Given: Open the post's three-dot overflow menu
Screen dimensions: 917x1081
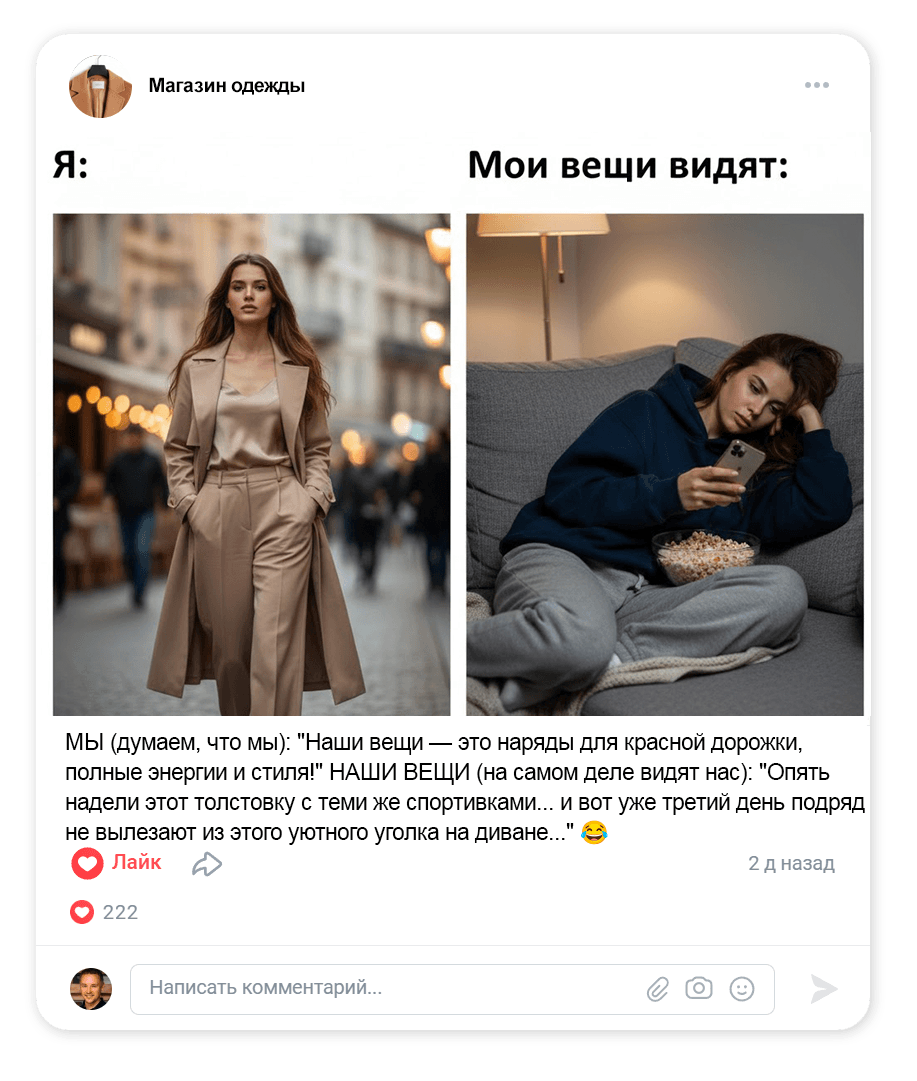Looking at the screenshot, I should (816, 85).
